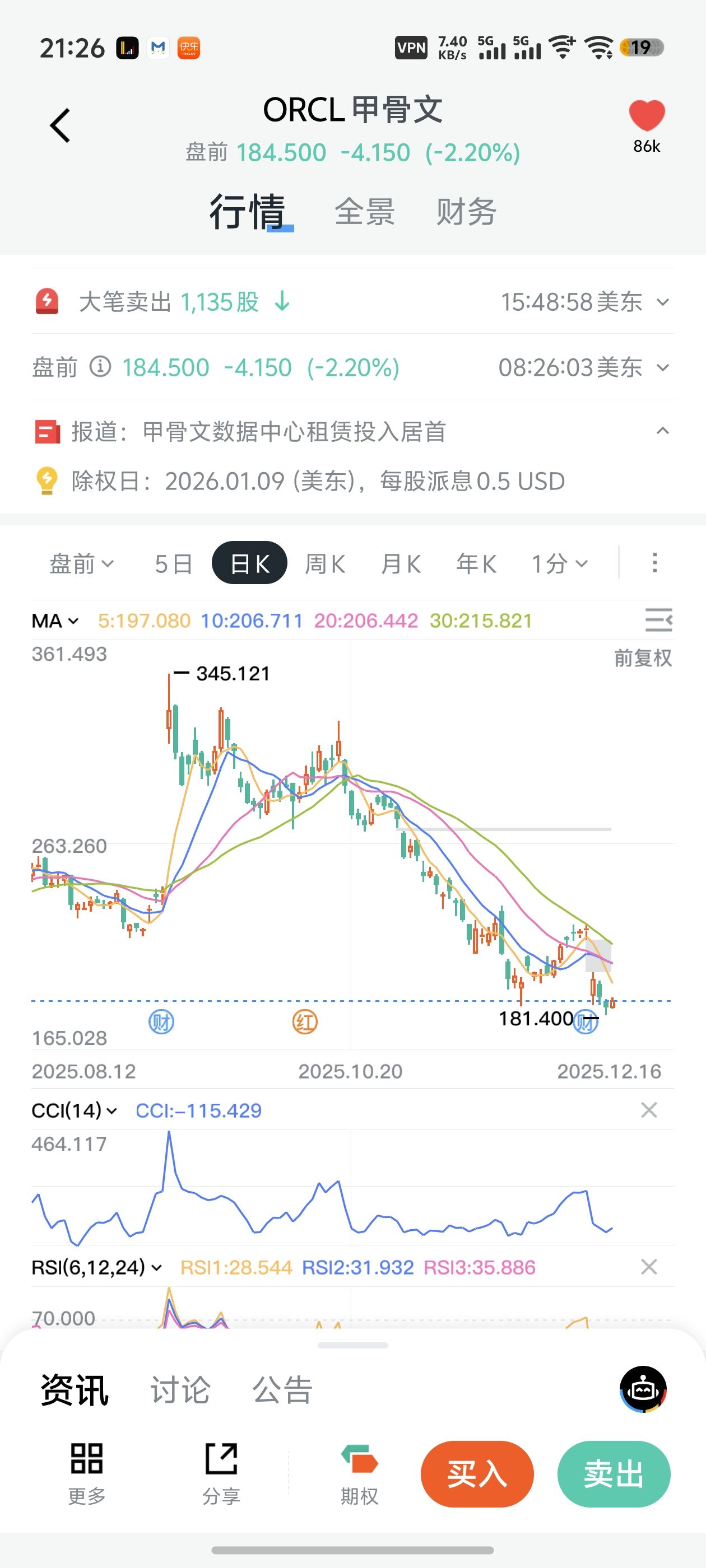This screenshot has width=706, height=1568.
Task: Tap the orange 买入 buy button
Action: 477,1474
